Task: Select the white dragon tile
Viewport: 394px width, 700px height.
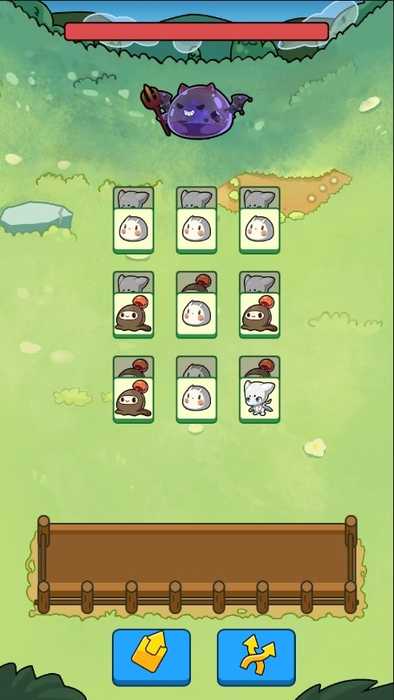Action: click(259, 400)
